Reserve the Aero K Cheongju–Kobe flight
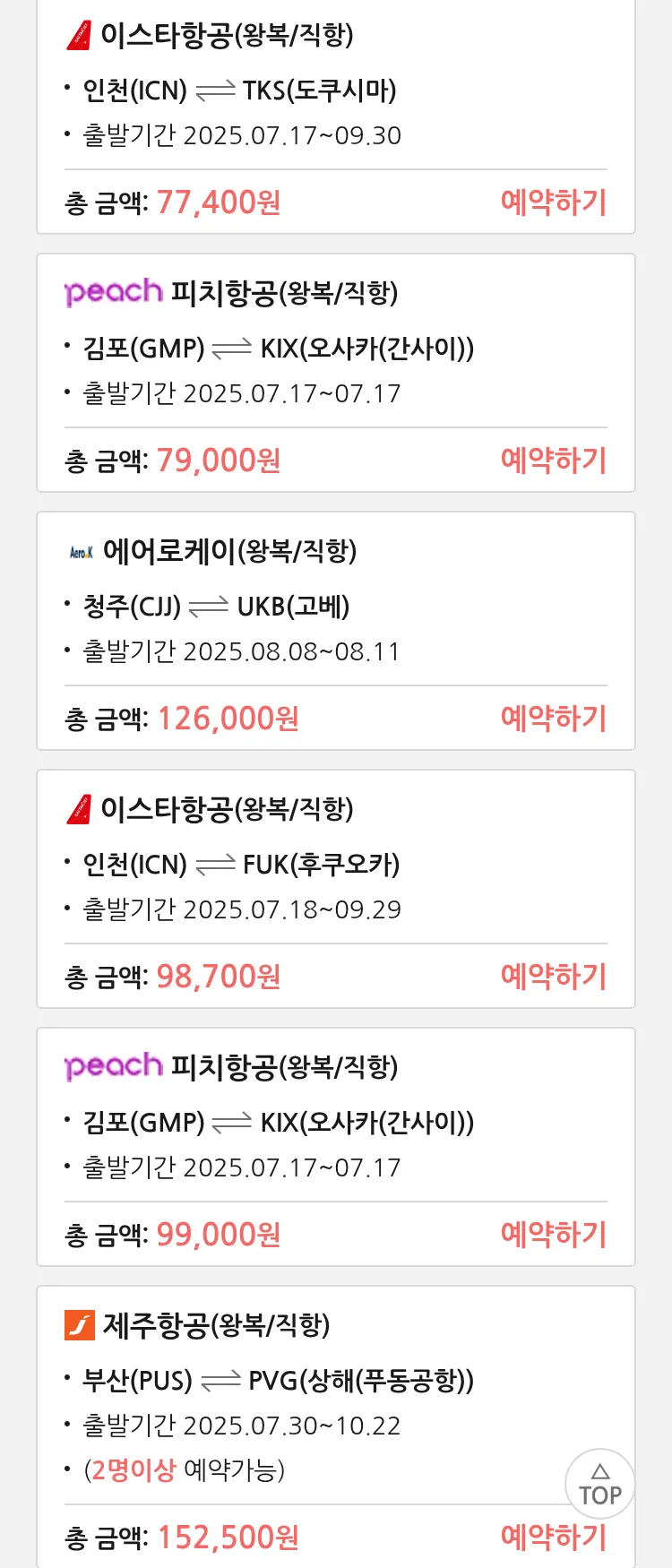The width and height of the screenshot is (672, 1568). tap(553, 719)
